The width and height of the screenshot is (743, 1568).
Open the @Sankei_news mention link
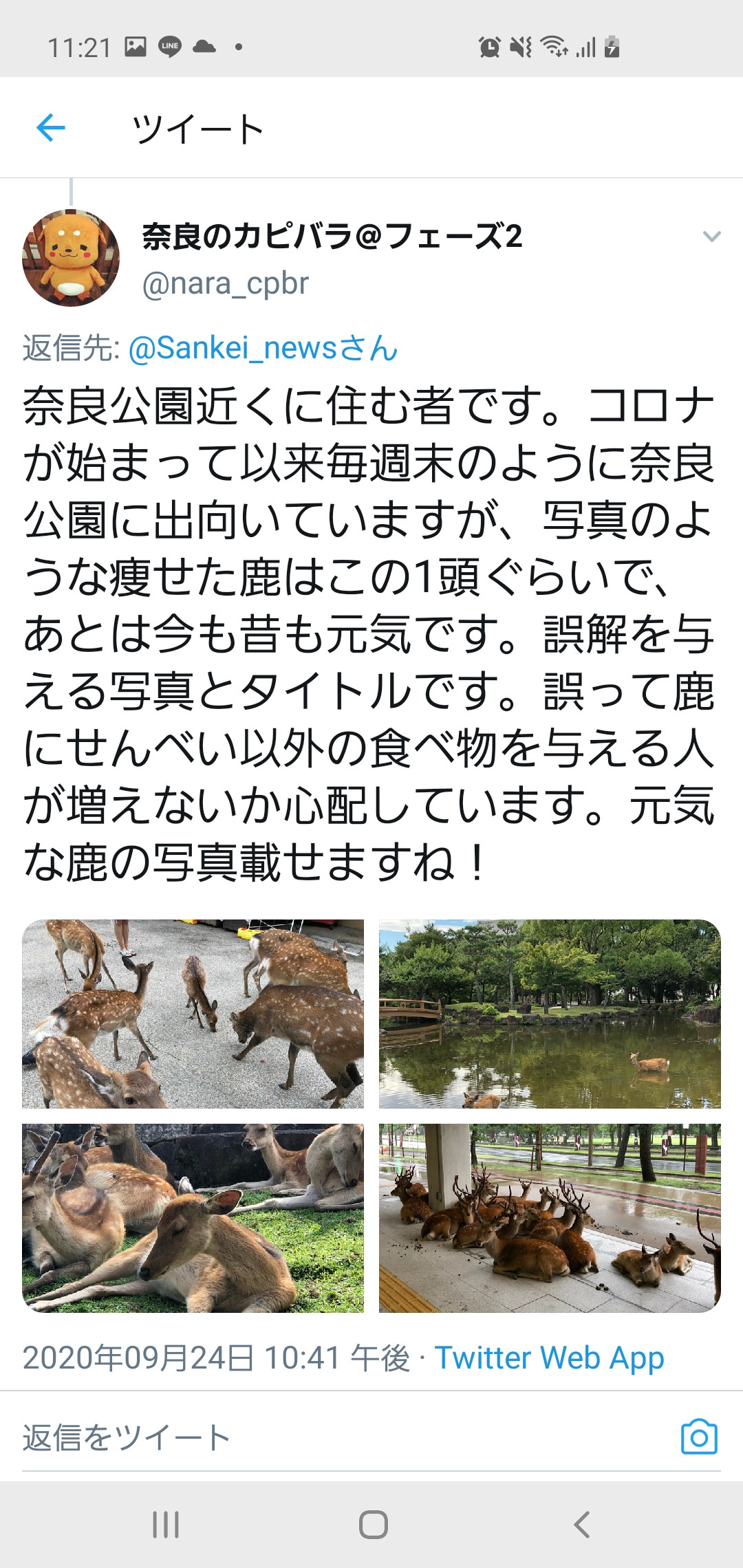tap(263, 348)
